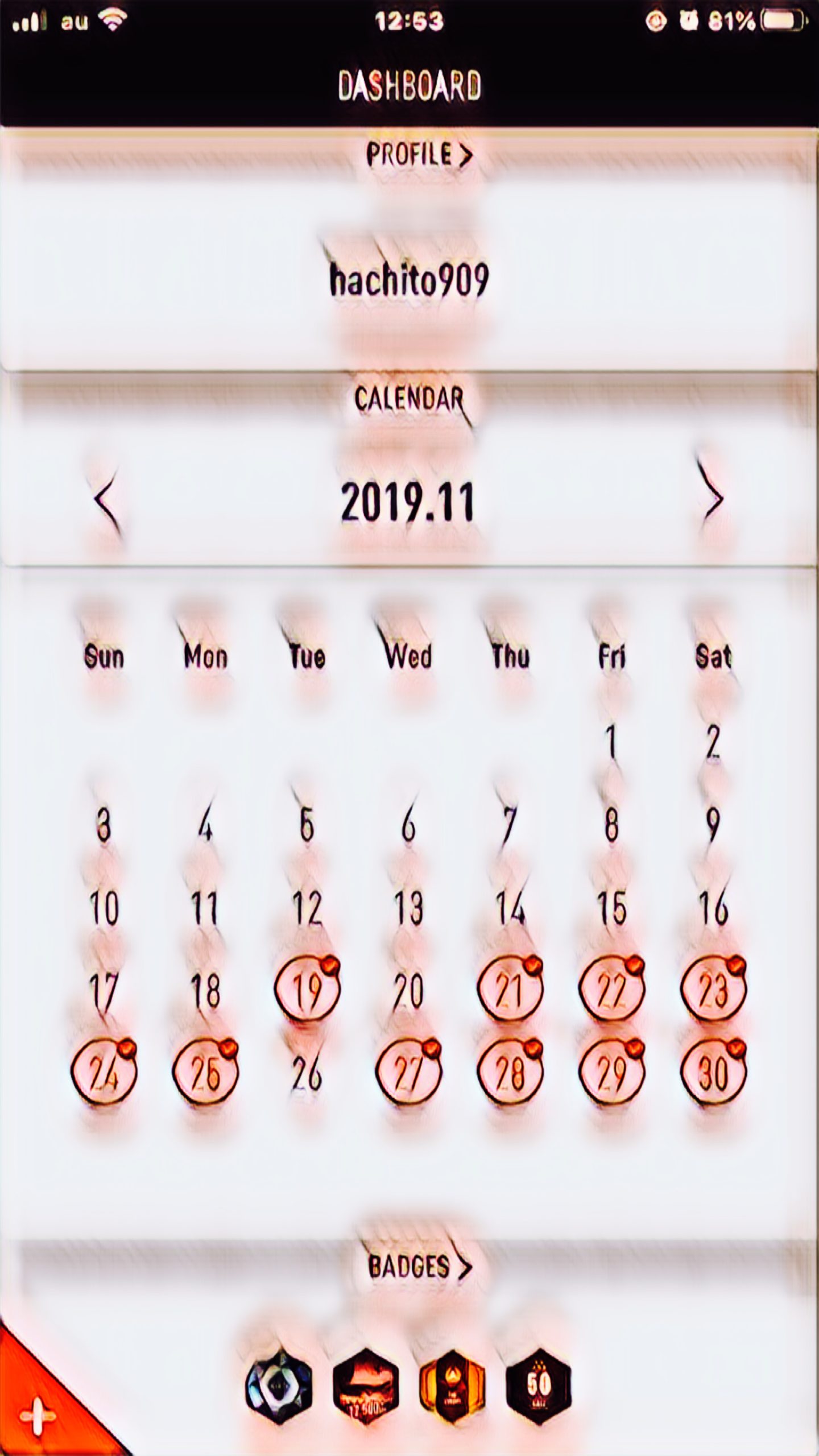The height and width of the screenshot is (1456, 819).
Task: Open the activity on date 28
Action: tap(510, 1073)
